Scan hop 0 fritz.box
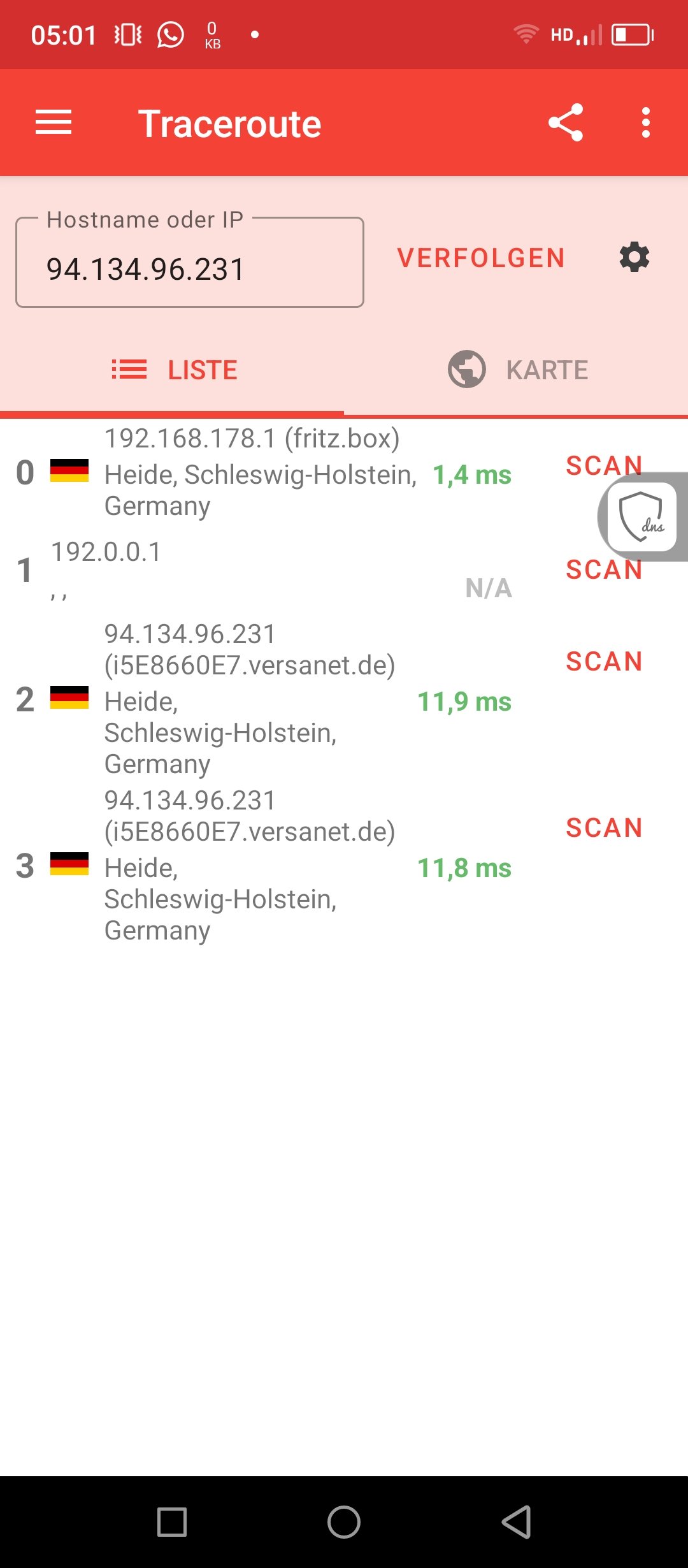 (x=604, y=465)
